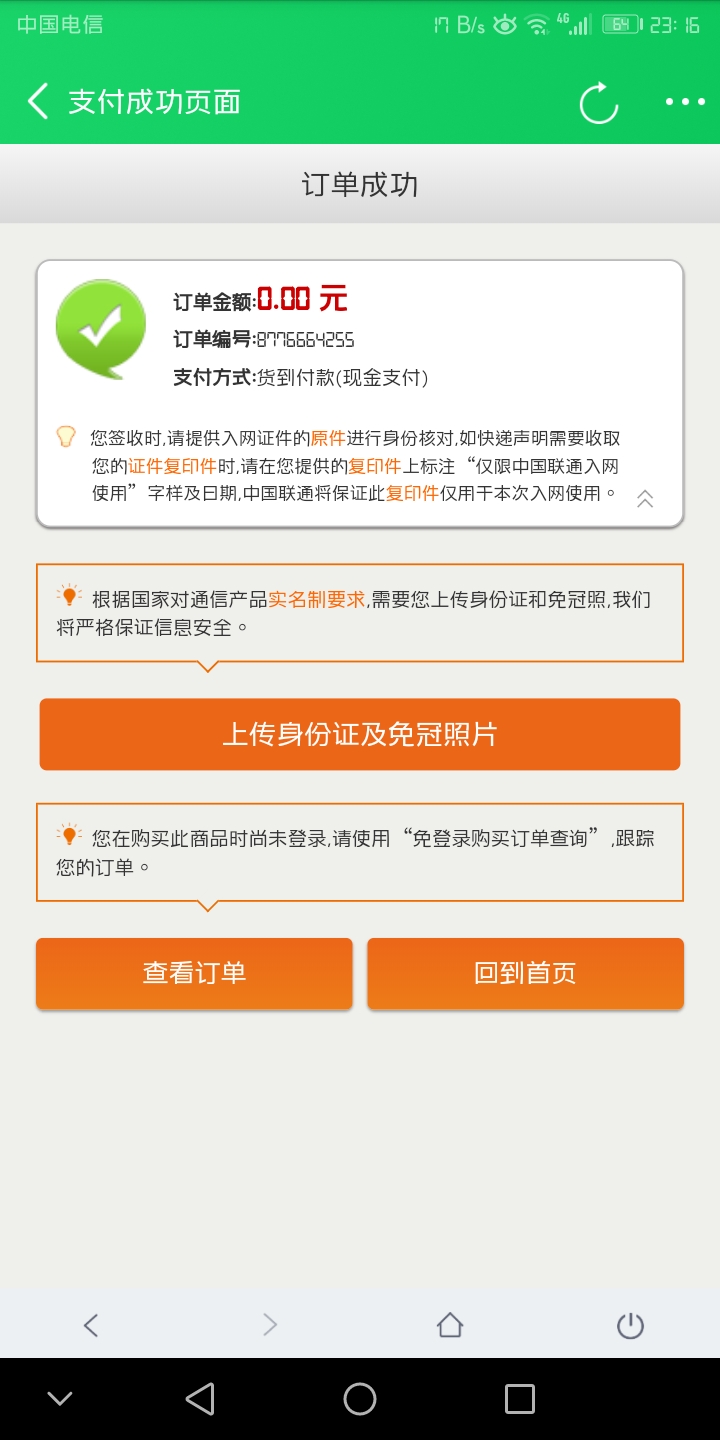
Task: Go back from the 支付成功页面 header
Action: [38, 102]
